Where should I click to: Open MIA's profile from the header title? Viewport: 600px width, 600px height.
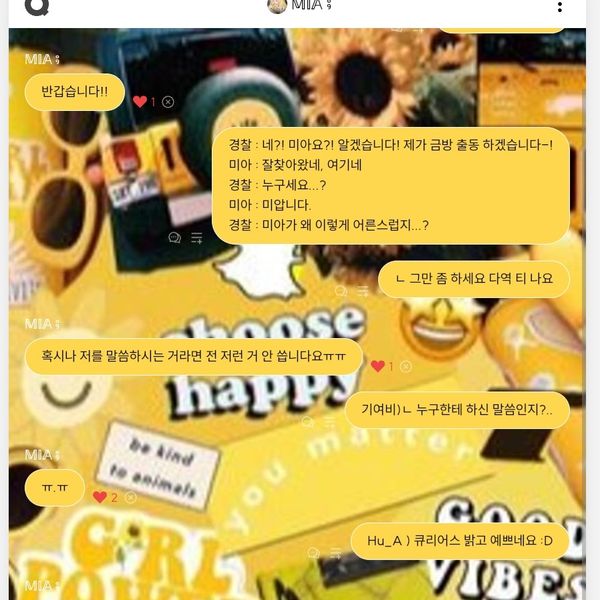(298, 6)
